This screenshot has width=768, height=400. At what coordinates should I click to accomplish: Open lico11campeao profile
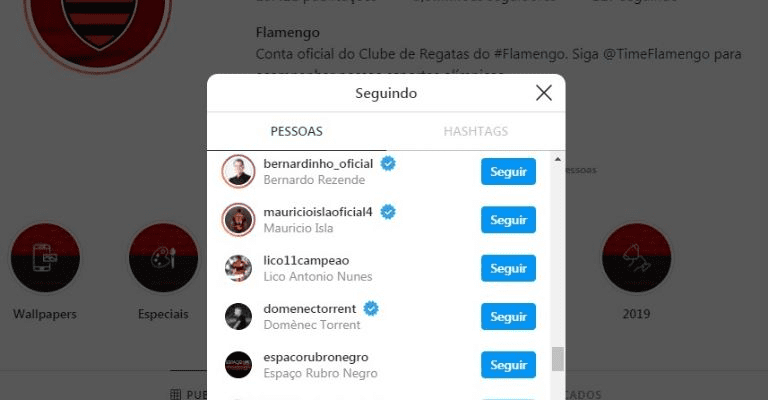[x=306, y=260]
